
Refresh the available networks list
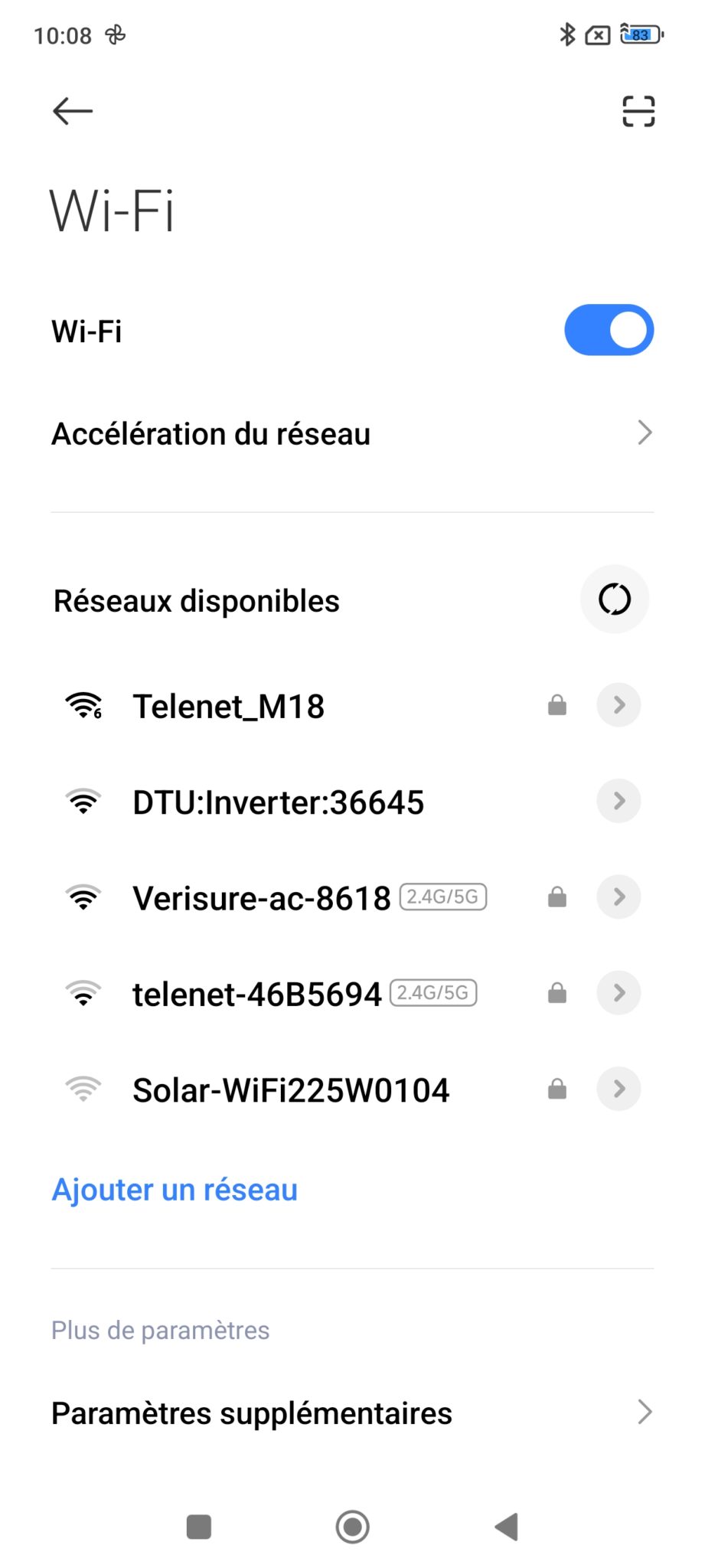614,599
